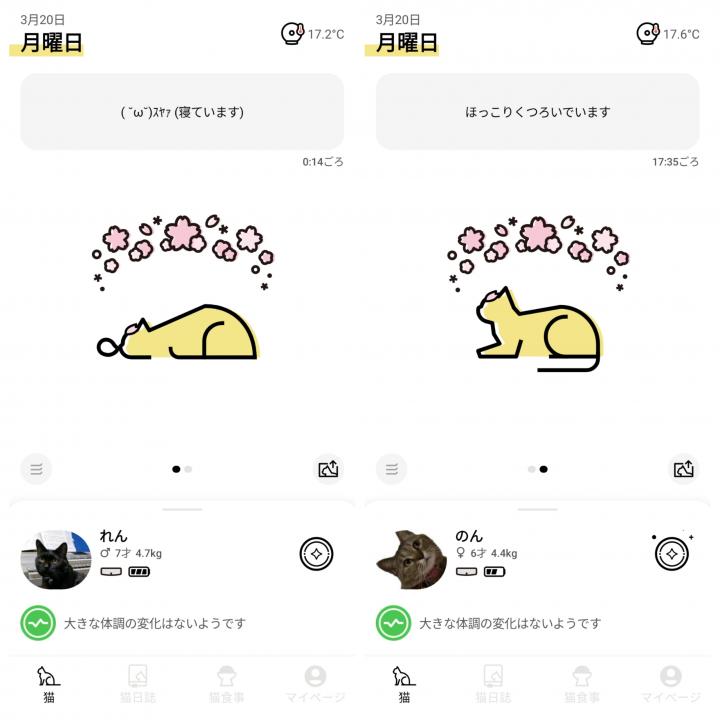Screen dimensions: 720x720
Task: Open のん's profile photo
Action: click(x=411, y=559)
